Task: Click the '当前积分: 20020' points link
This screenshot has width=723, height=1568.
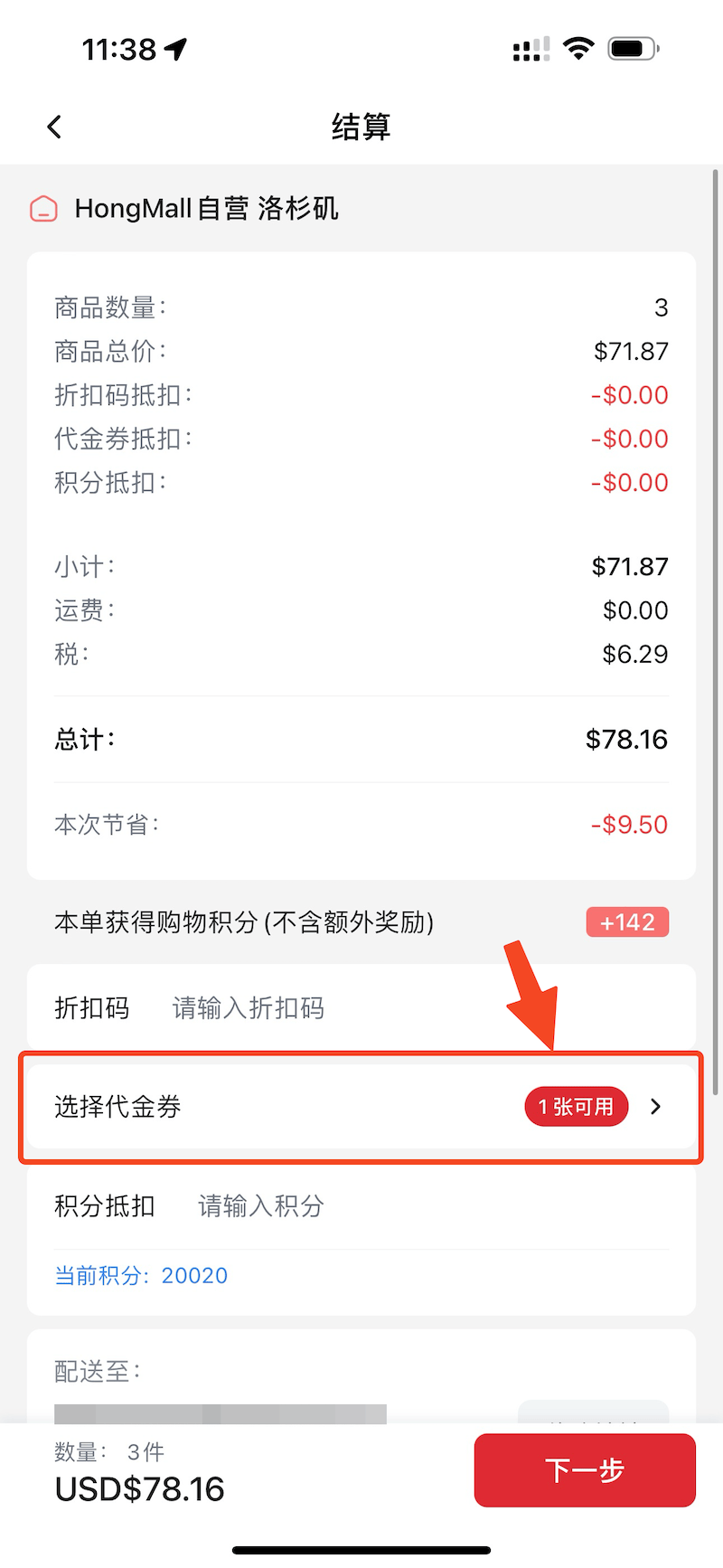Action: pyautogui.click(x=141, y=1275)
